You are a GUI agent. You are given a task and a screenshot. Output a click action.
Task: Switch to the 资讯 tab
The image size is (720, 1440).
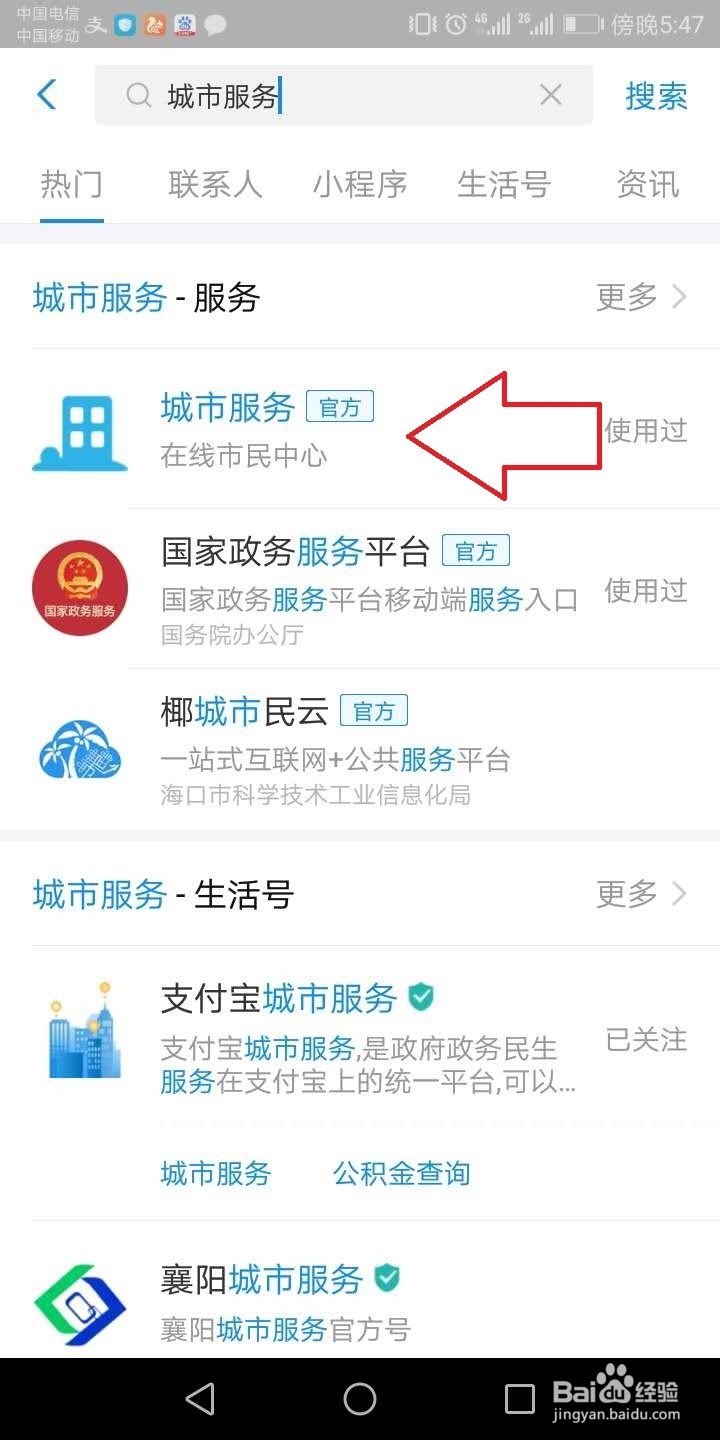[647, 185]
